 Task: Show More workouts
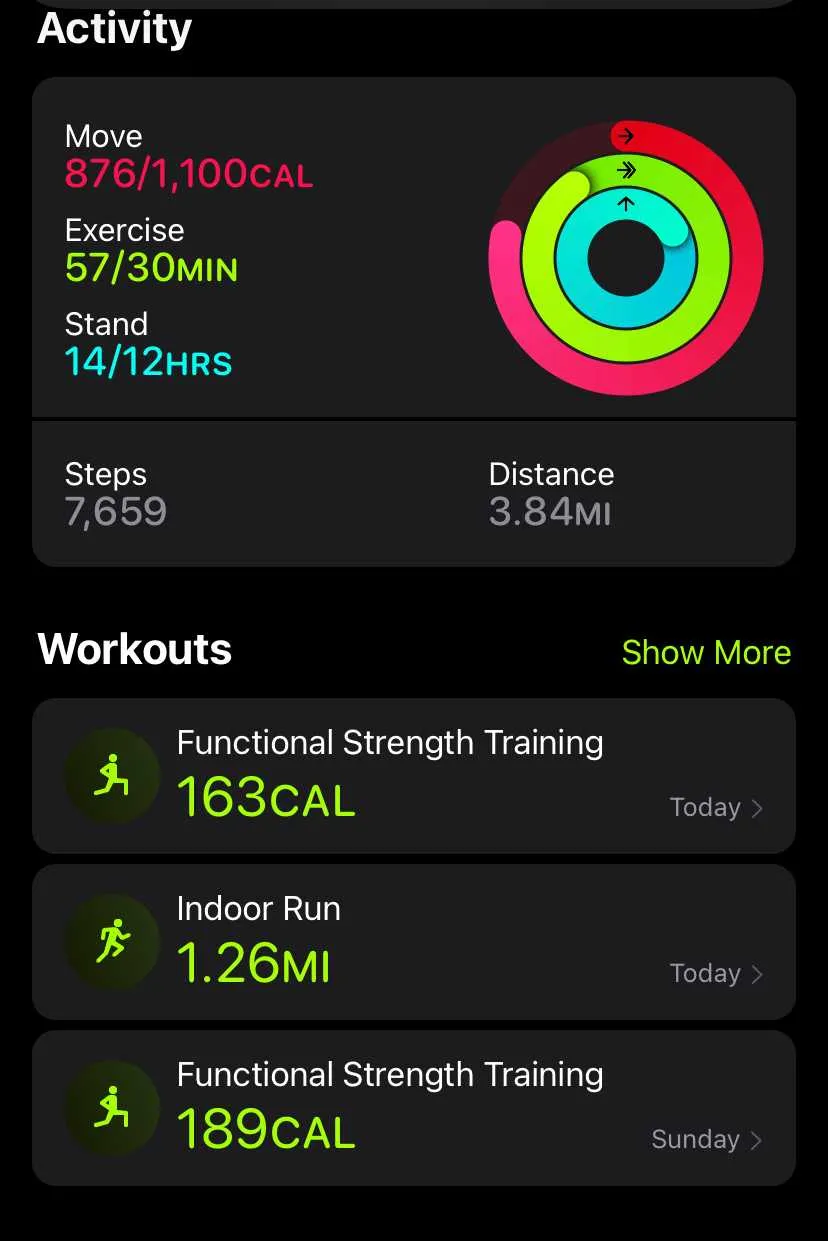pyautogui.click(x=705, y=653)
